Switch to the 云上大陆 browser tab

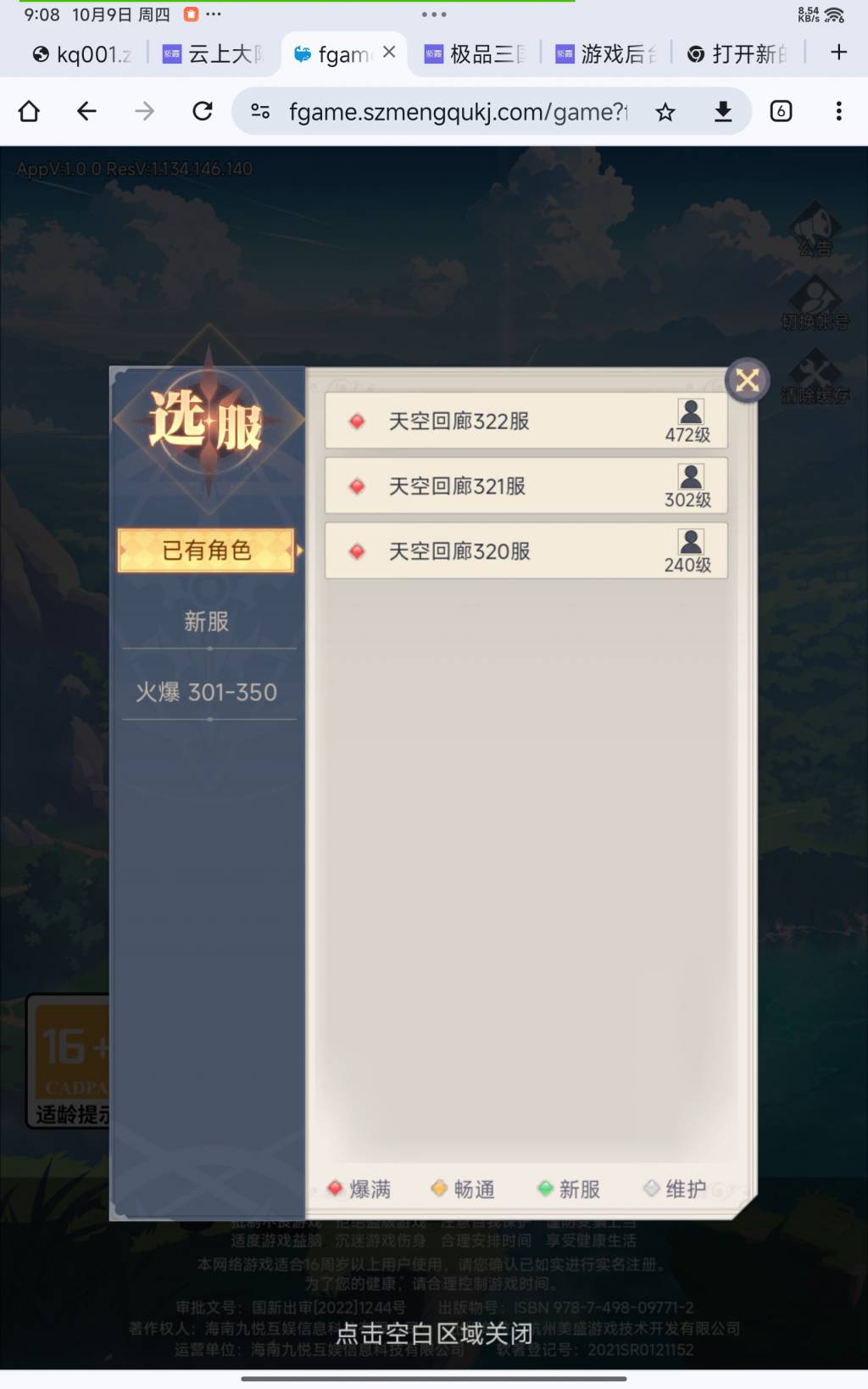click(214, 54)
